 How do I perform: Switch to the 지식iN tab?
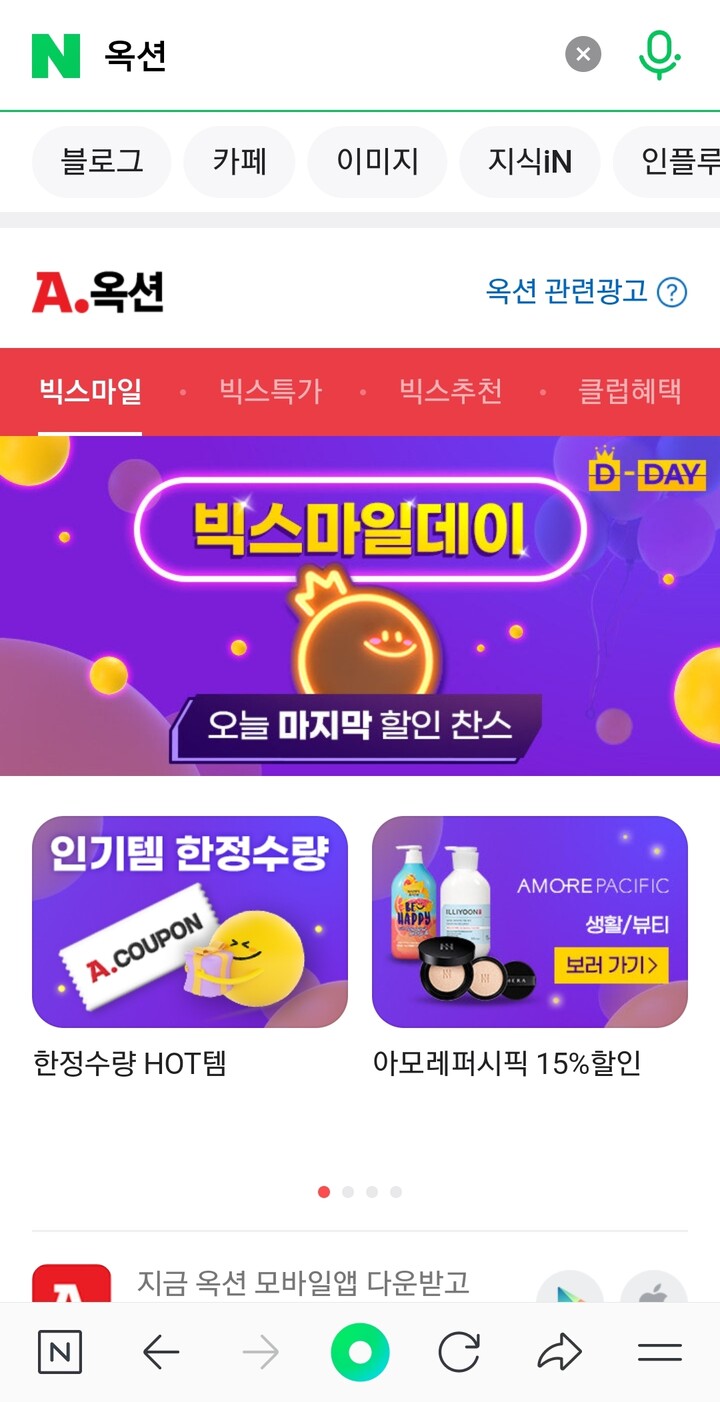(x=530, y=162)
